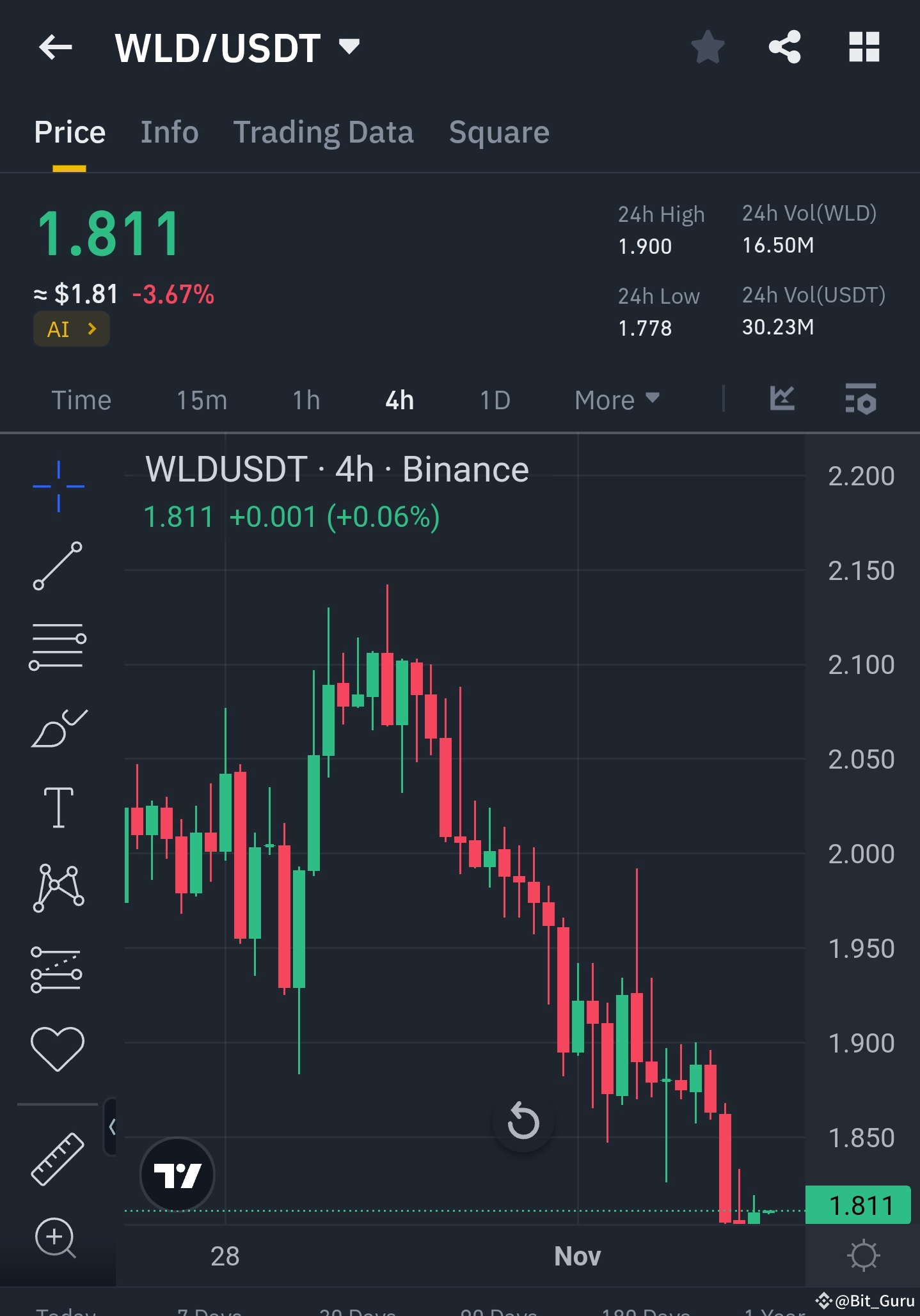
Task: Switch to the Trading Data tab
Action: [x=324, y=132]
